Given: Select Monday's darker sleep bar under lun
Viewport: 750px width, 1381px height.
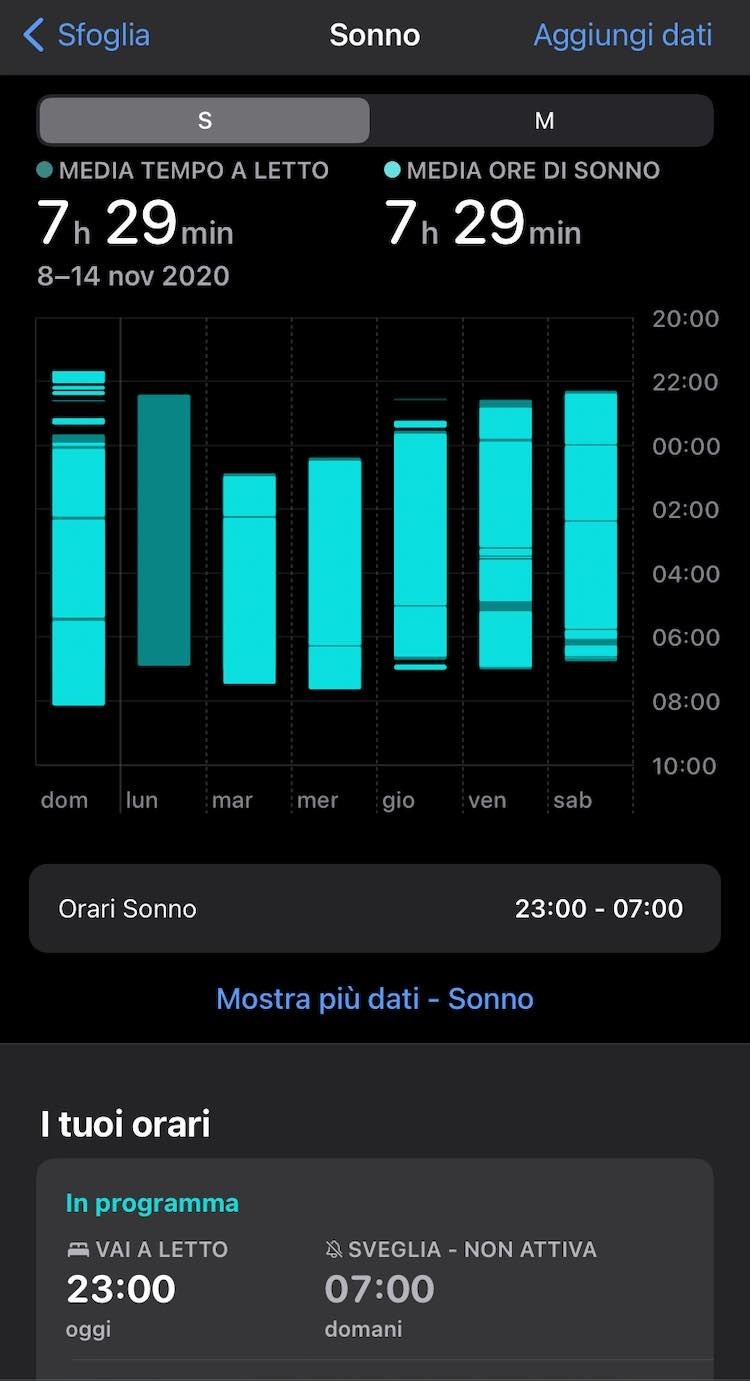Looking at the screenshot, I should (163, 530).
